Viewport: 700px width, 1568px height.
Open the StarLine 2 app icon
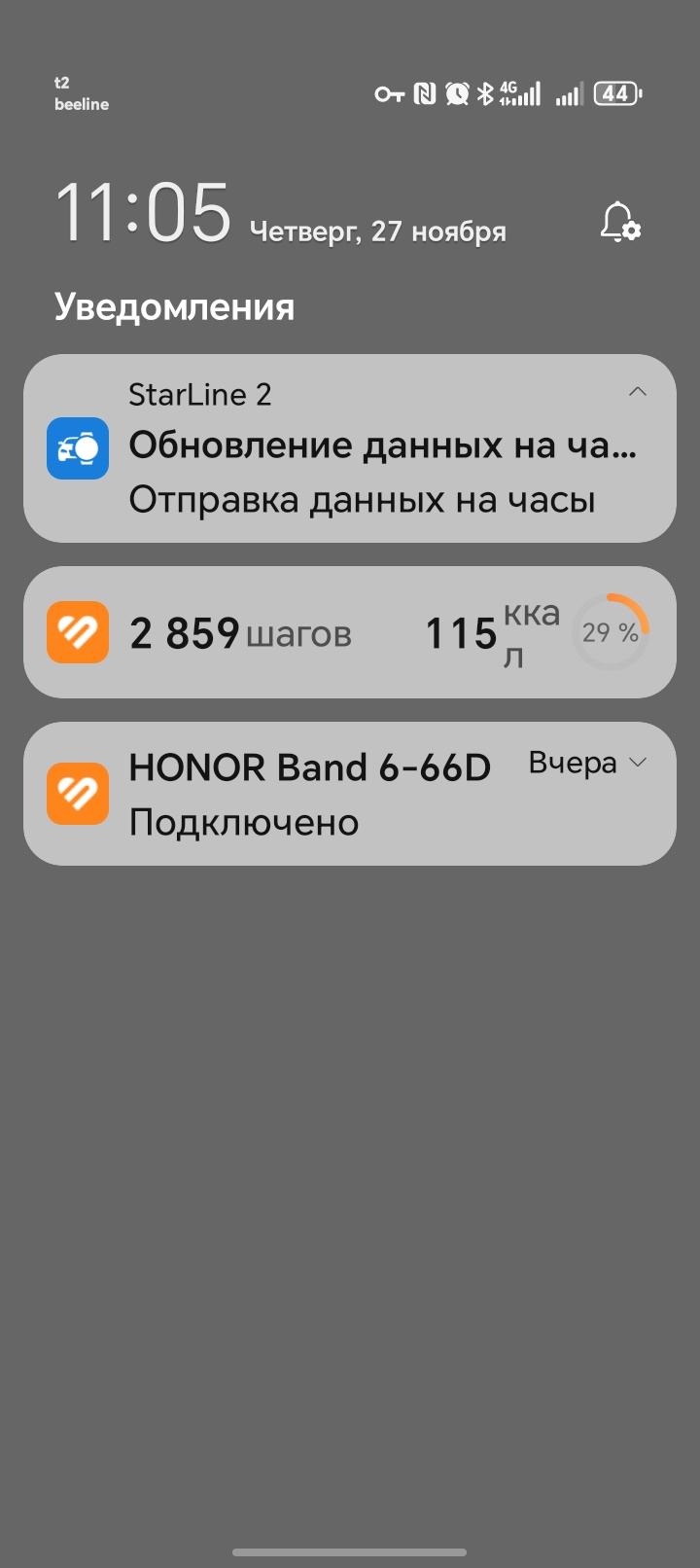tap(77, 449)
